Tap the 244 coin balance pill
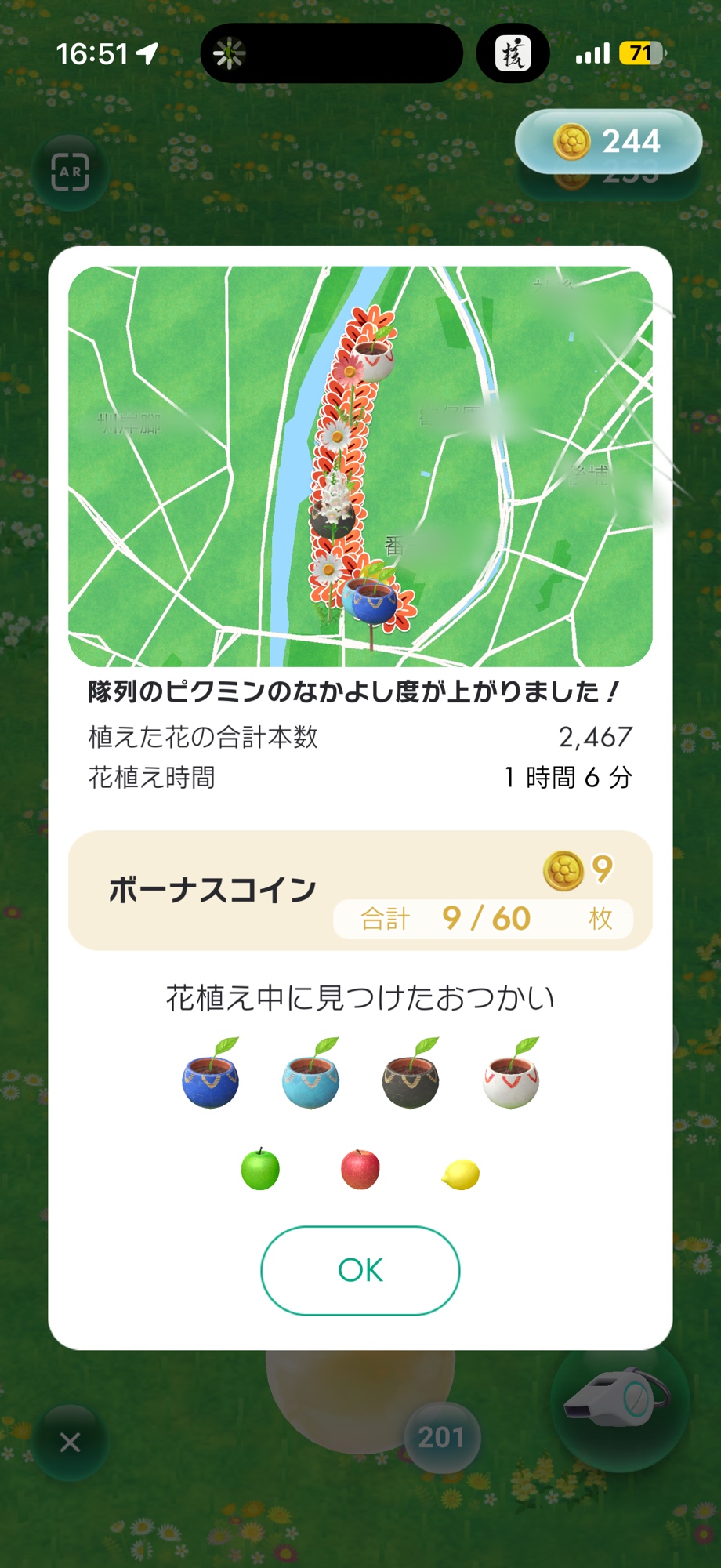721x1568 pixels. click(x=608, y=142)
